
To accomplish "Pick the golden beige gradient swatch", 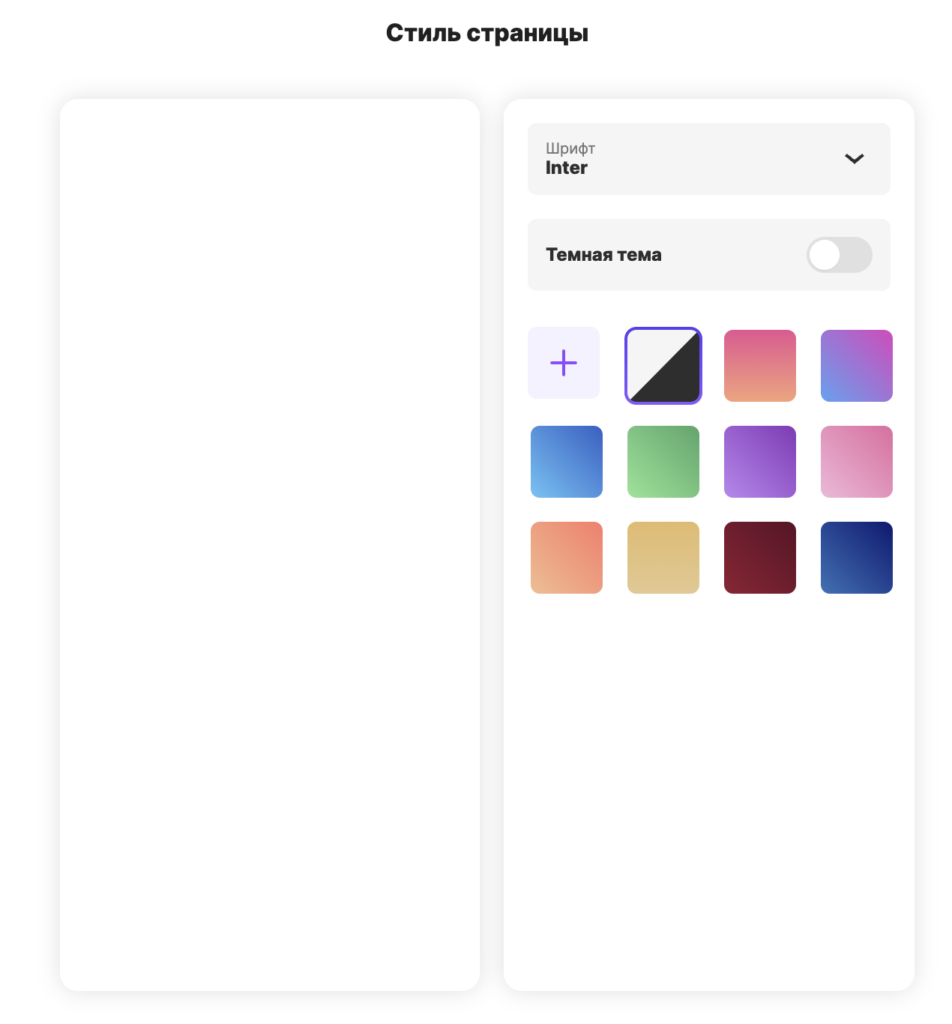I will [663, 558].
